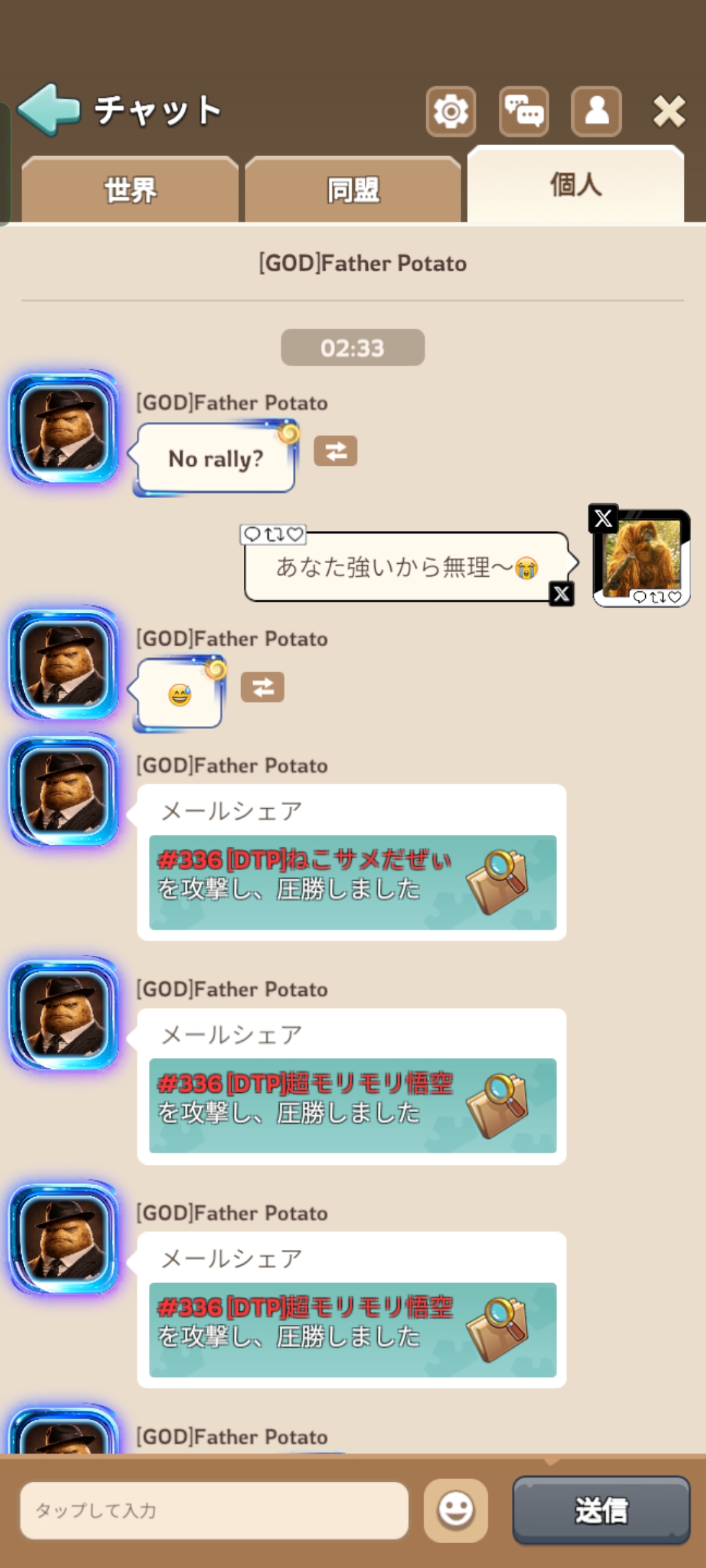Open the emoji picker
Viewport: 706px width, 1568px height.
point(456,1510)
